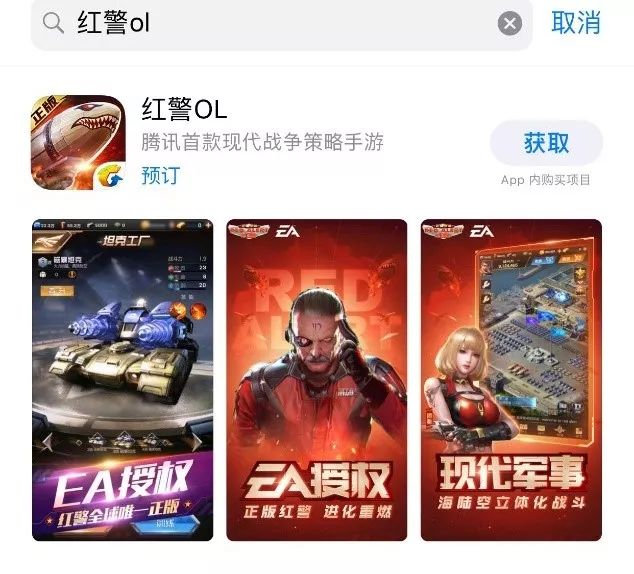The image size is (634, 574).
Task: Clear the search text with the X icon
Action: pos(510,24)
